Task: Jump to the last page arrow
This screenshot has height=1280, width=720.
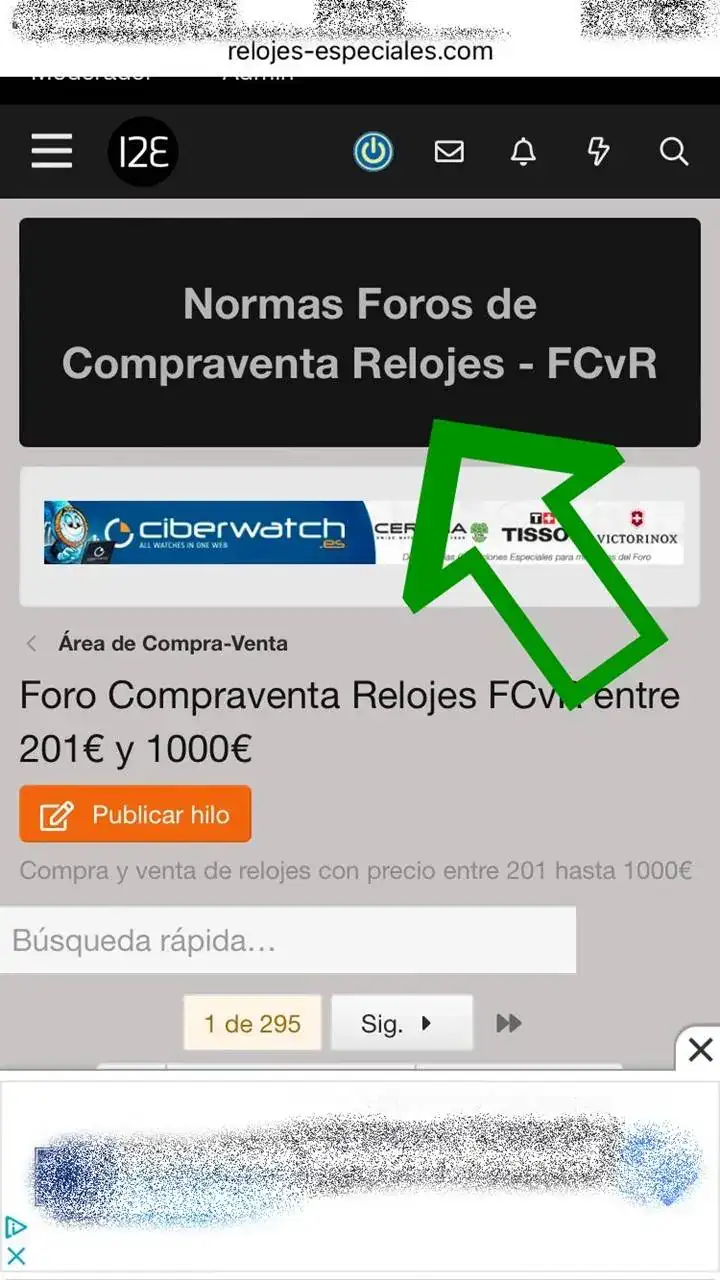Action: 509,1023
